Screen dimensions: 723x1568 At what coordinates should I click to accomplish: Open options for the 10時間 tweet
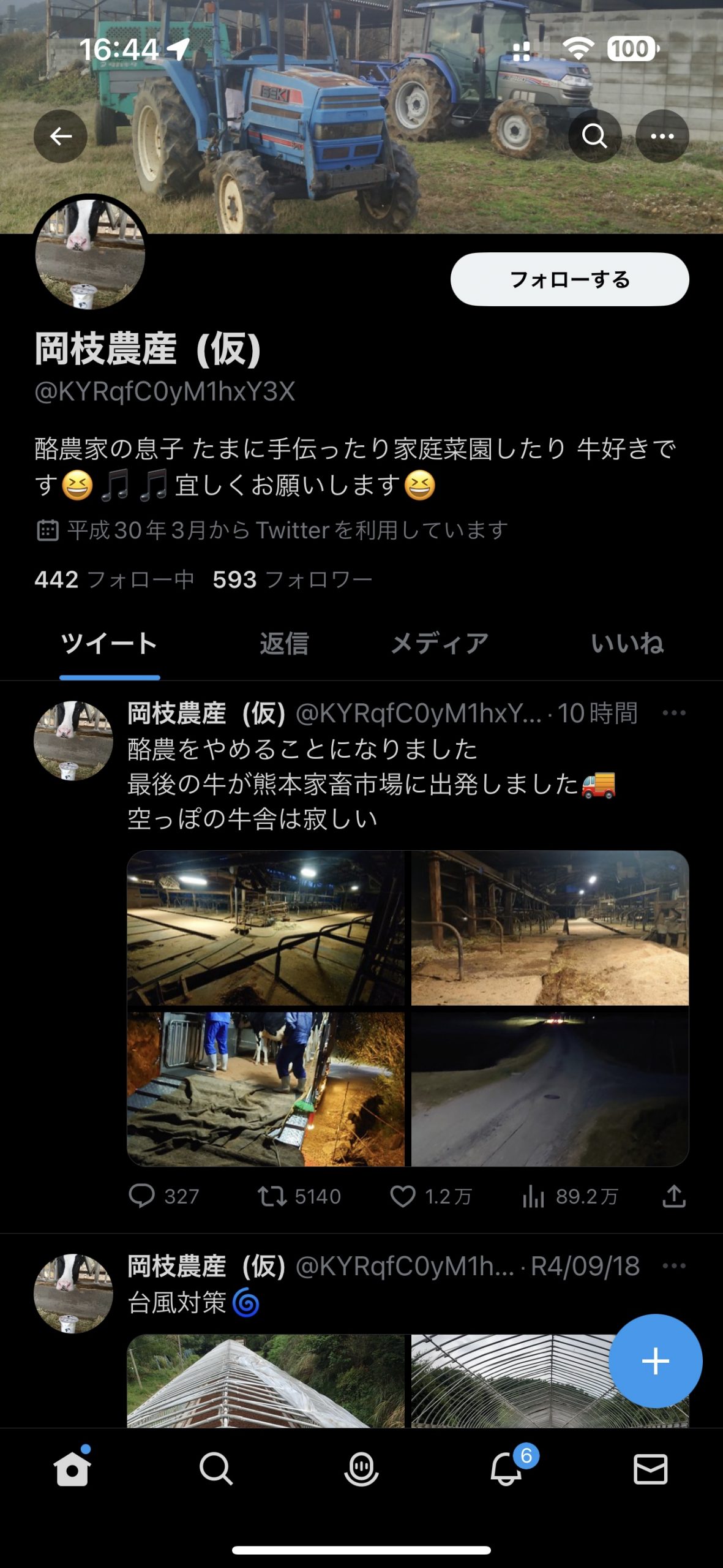coord(674,713)
